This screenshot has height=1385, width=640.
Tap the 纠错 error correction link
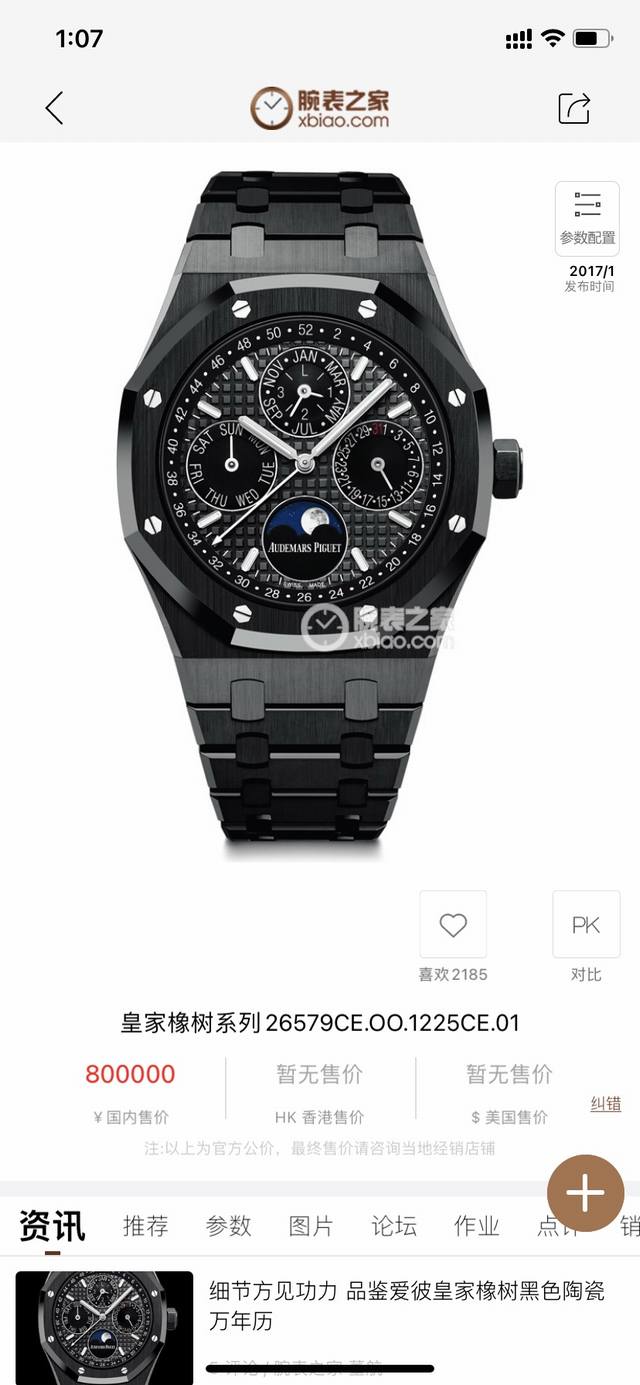pyautogui.click(x=605, y=1104)
